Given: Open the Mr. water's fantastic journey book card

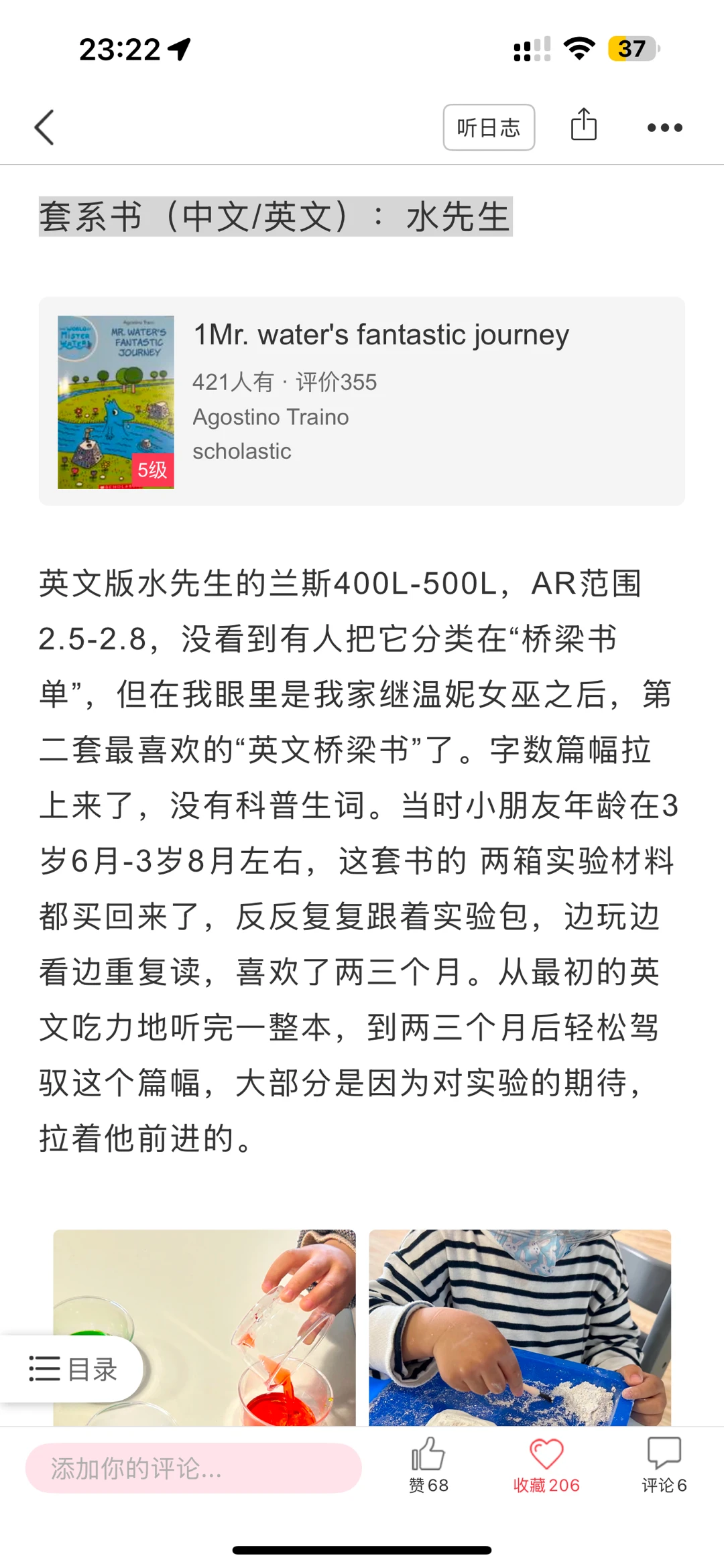Looking at the screenshot, I should click(362, 401).
